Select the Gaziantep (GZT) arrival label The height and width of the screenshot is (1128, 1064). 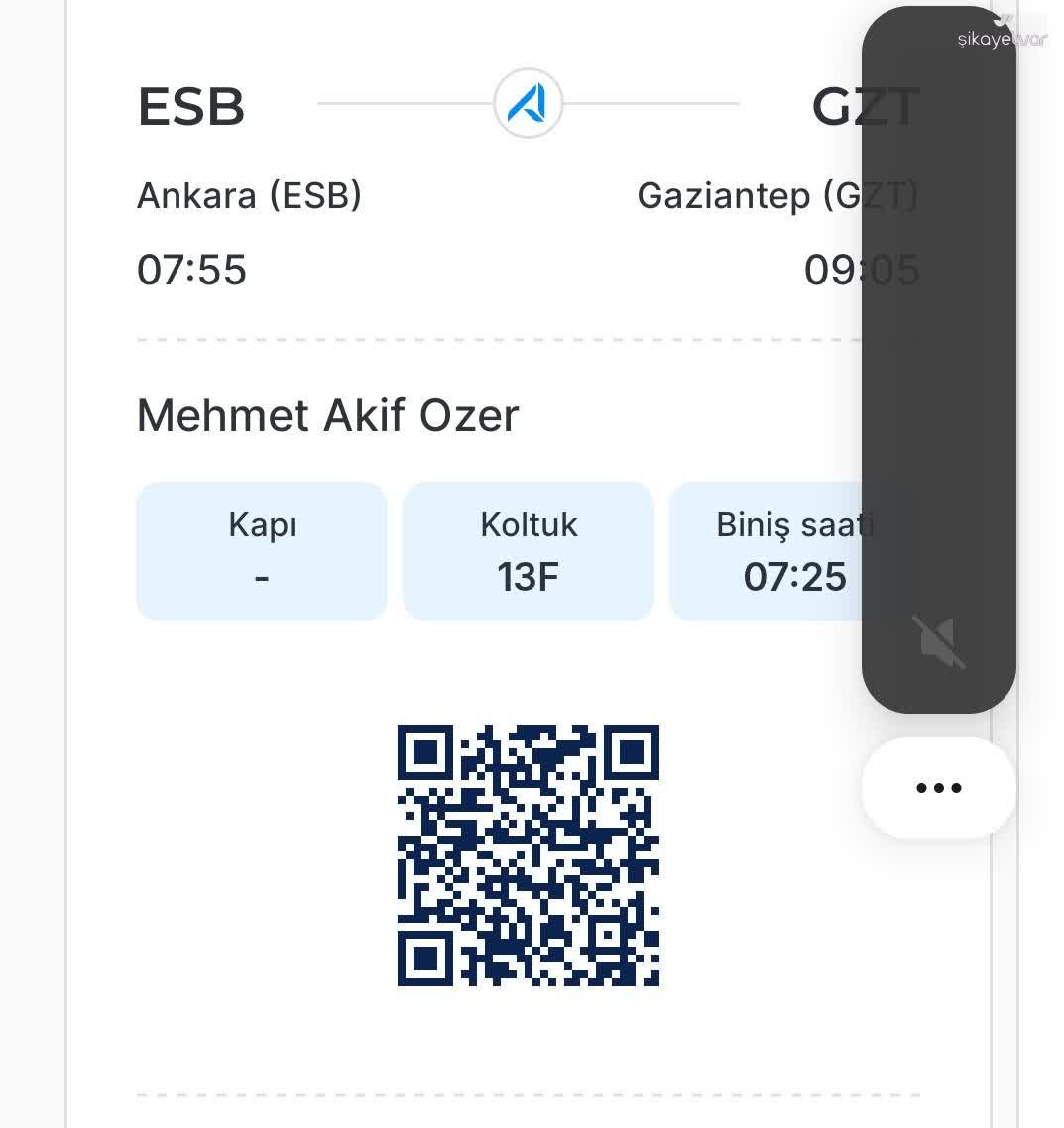coord(779,195)
